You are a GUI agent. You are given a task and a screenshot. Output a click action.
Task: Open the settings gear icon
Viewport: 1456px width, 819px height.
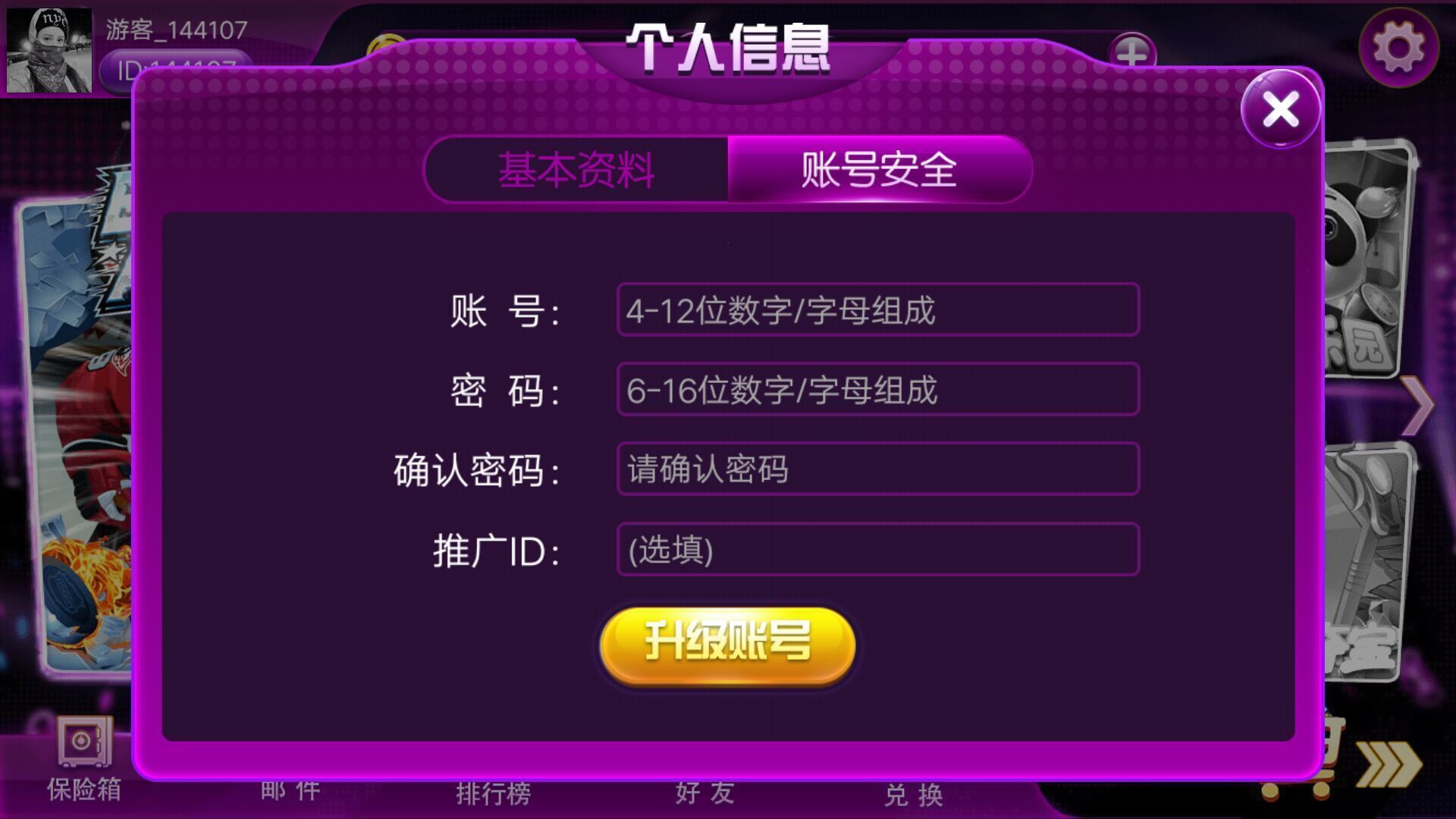(1398, 48)
